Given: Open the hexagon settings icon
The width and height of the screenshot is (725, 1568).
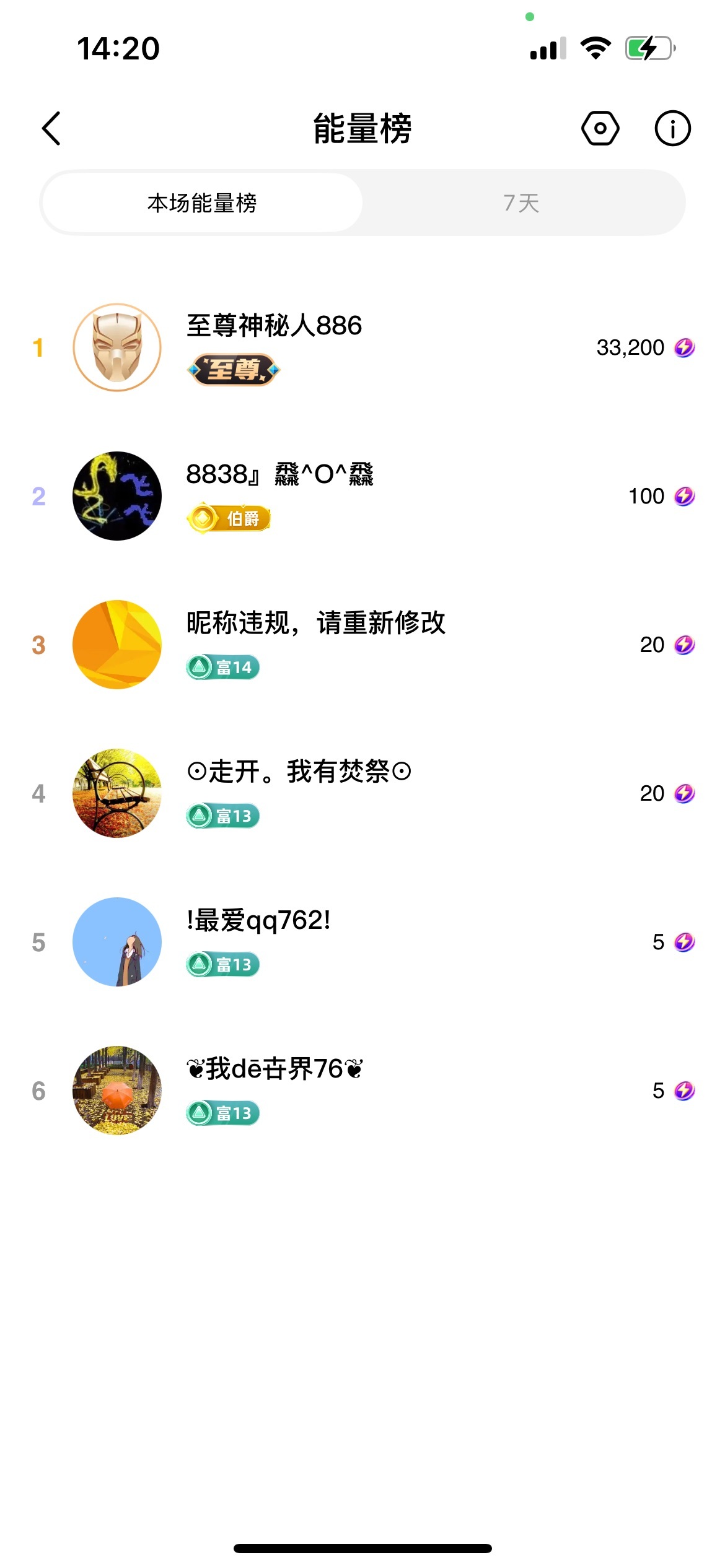Looking at the screenshot, I should [x=600, y=129].
